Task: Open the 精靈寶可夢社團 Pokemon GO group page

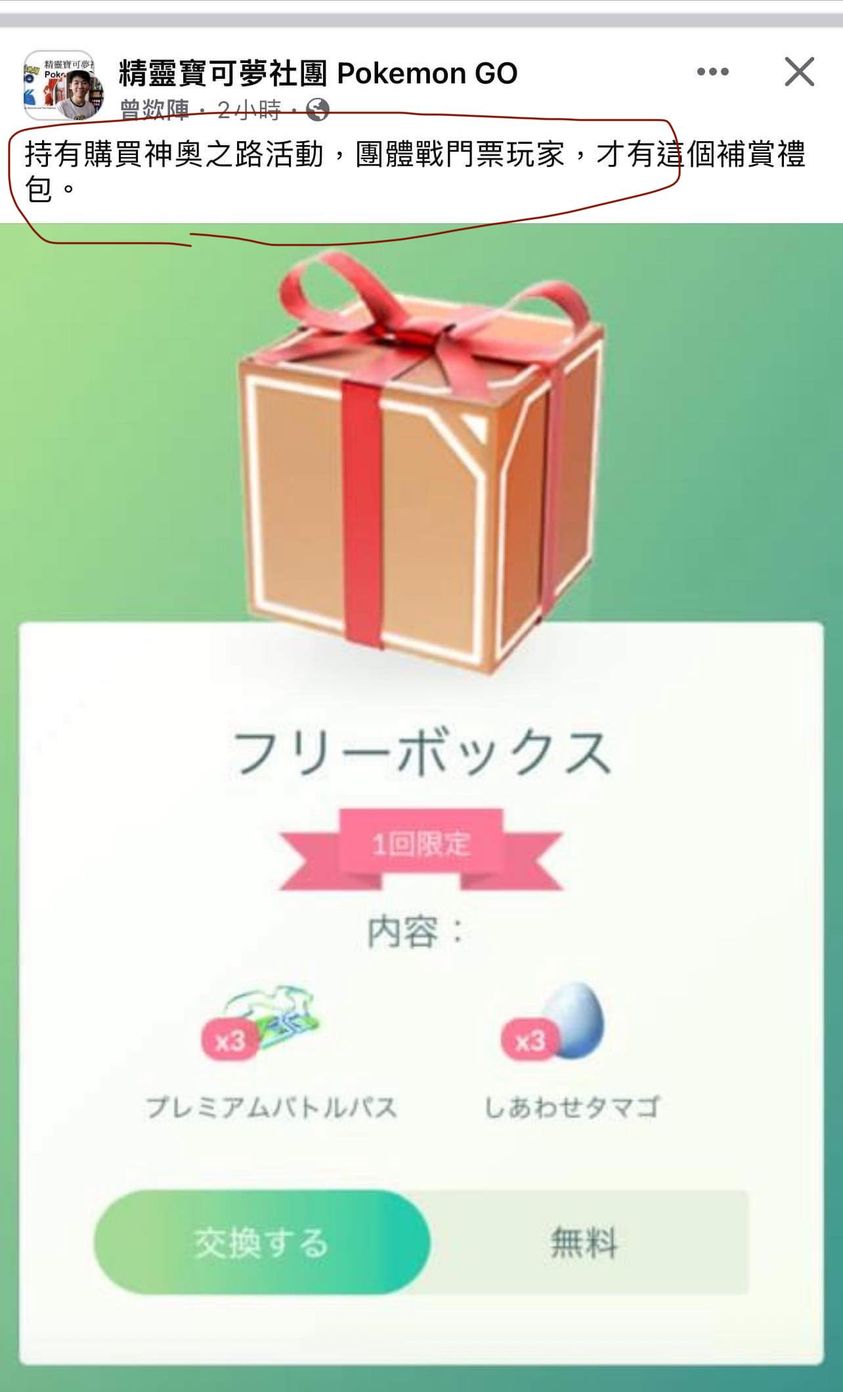Action: pos(318,73)
